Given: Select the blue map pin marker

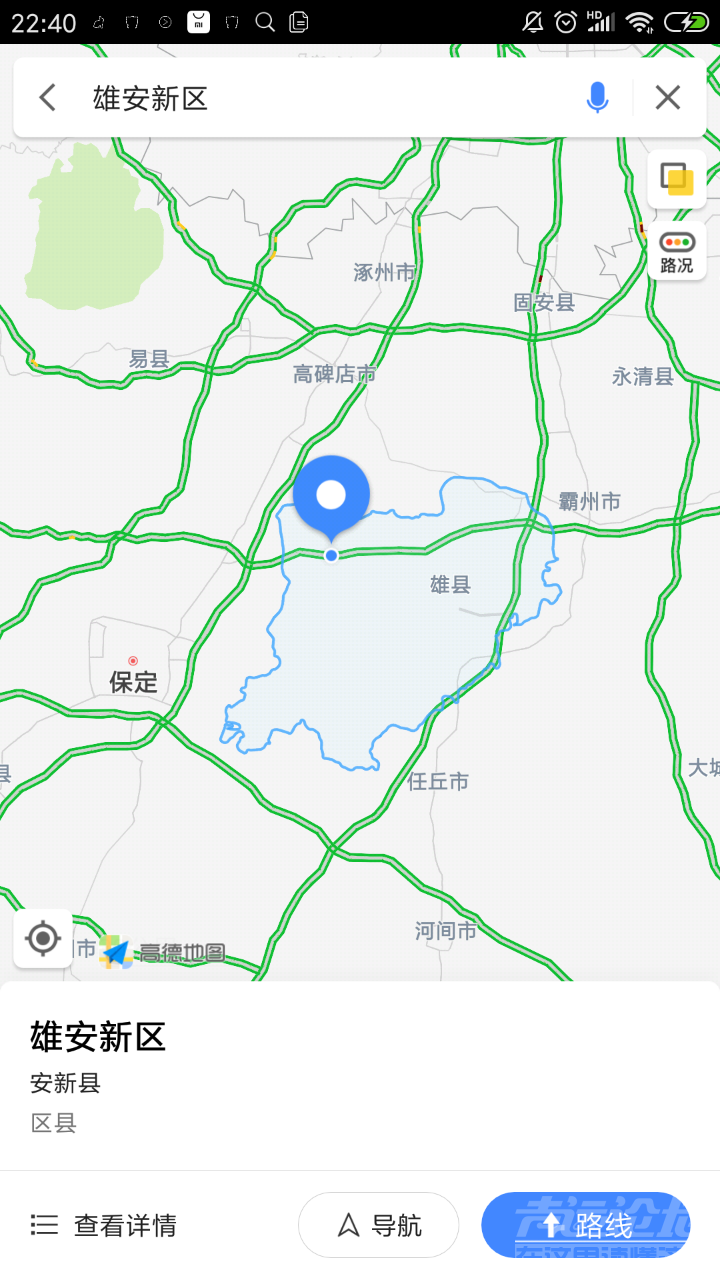Looking at the screenshot, I should pos(331,495).
